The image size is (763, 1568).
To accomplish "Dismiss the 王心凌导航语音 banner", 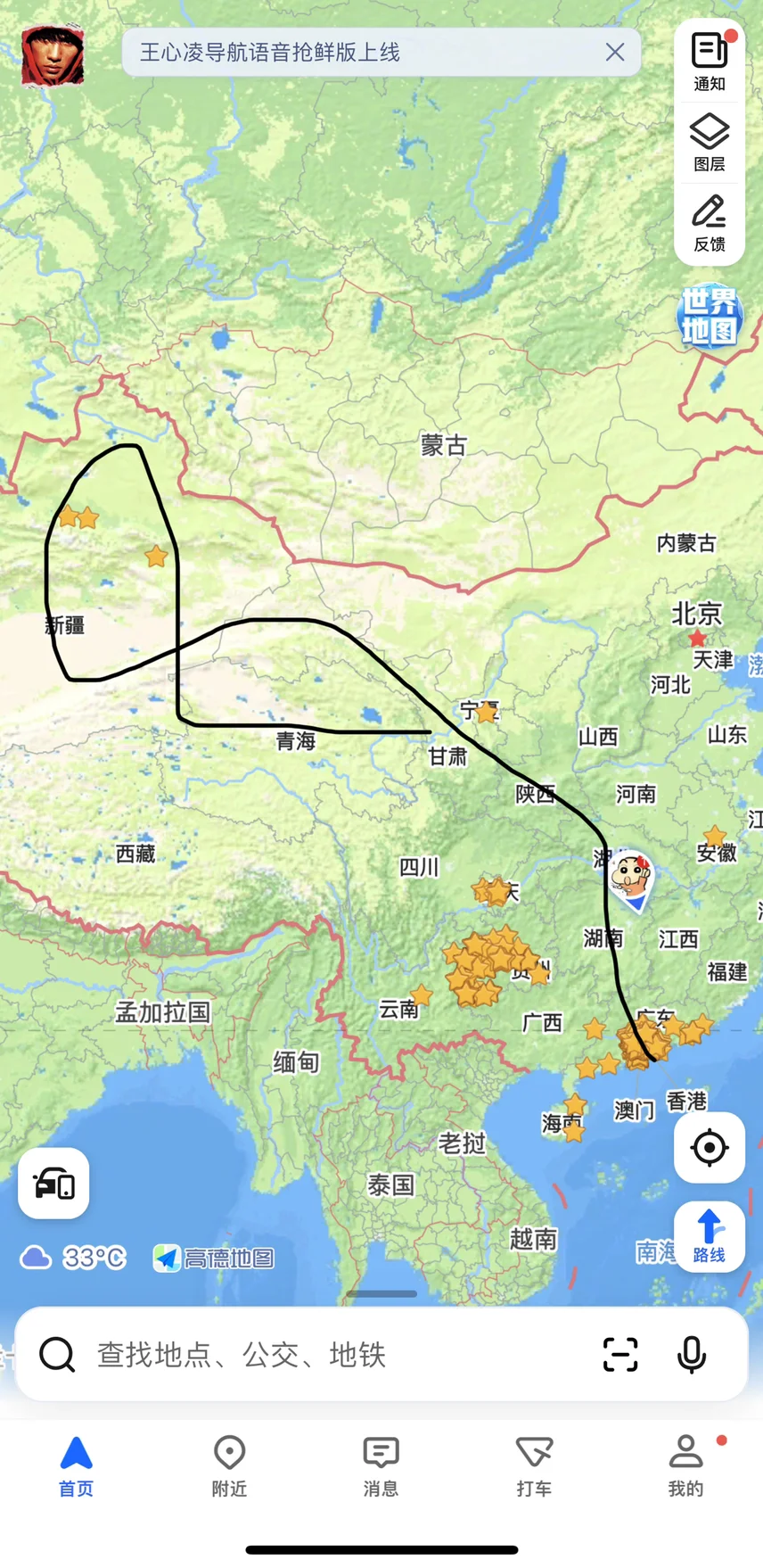I will 615,52.
